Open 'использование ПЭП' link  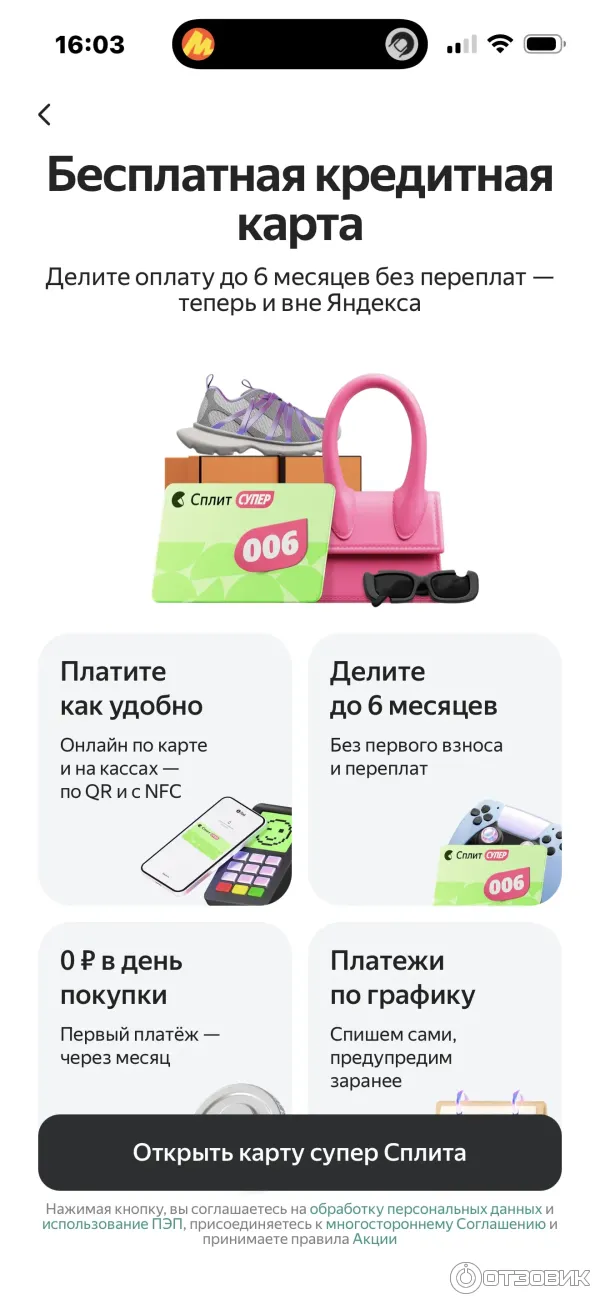coord(112,1224)
